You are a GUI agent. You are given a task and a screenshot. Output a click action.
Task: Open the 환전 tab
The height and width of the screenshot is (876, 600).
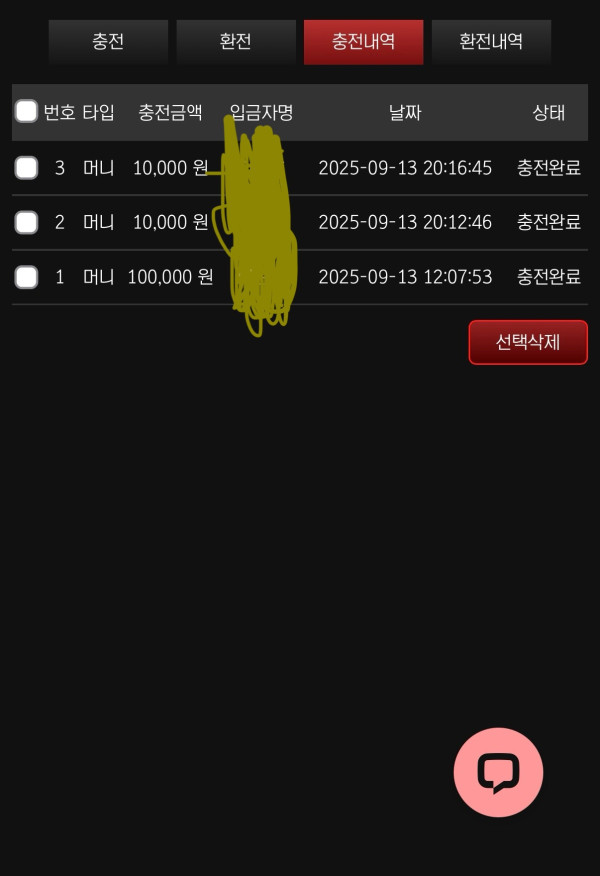236,42
